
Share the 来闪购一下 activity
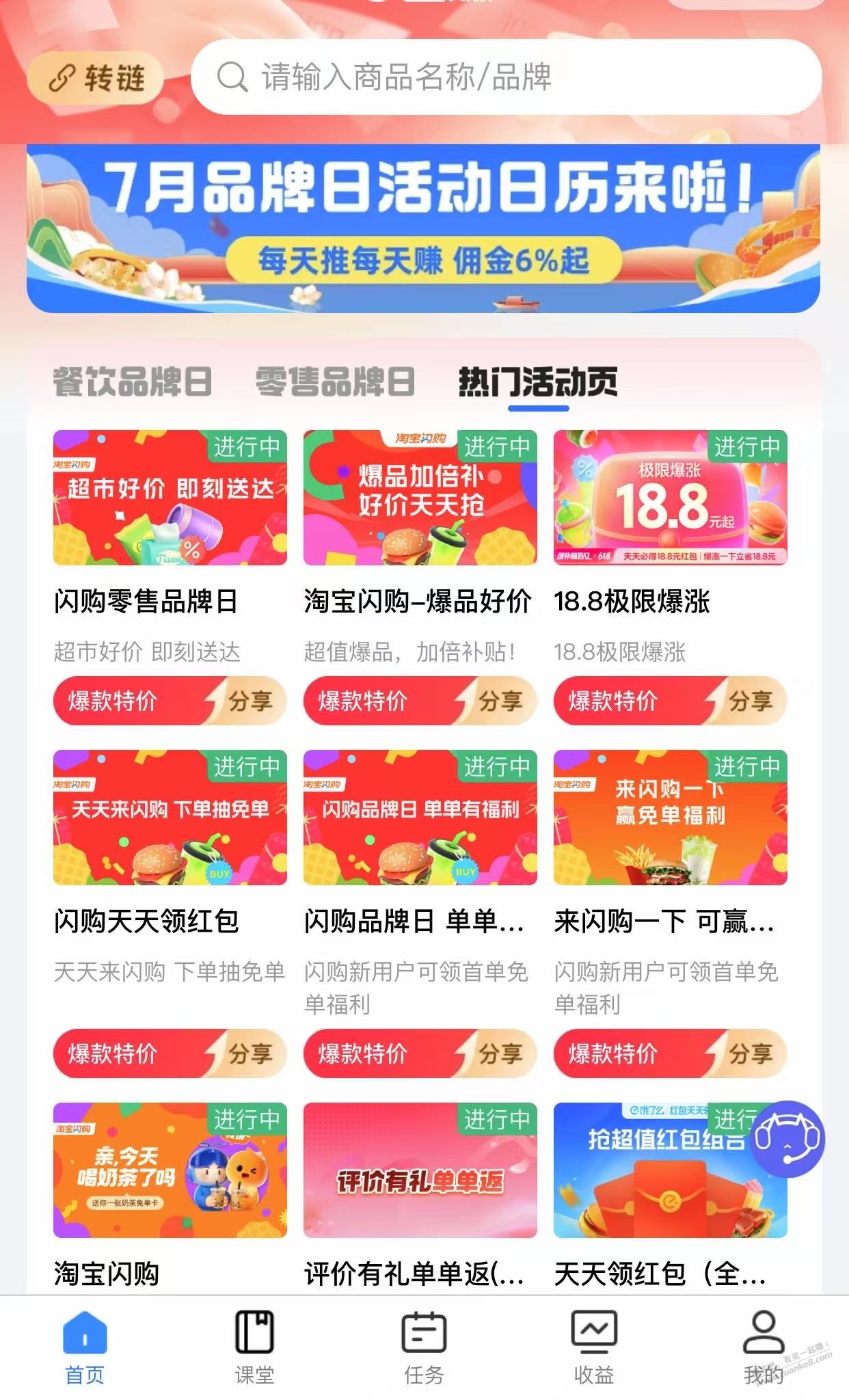(751, 1053)
